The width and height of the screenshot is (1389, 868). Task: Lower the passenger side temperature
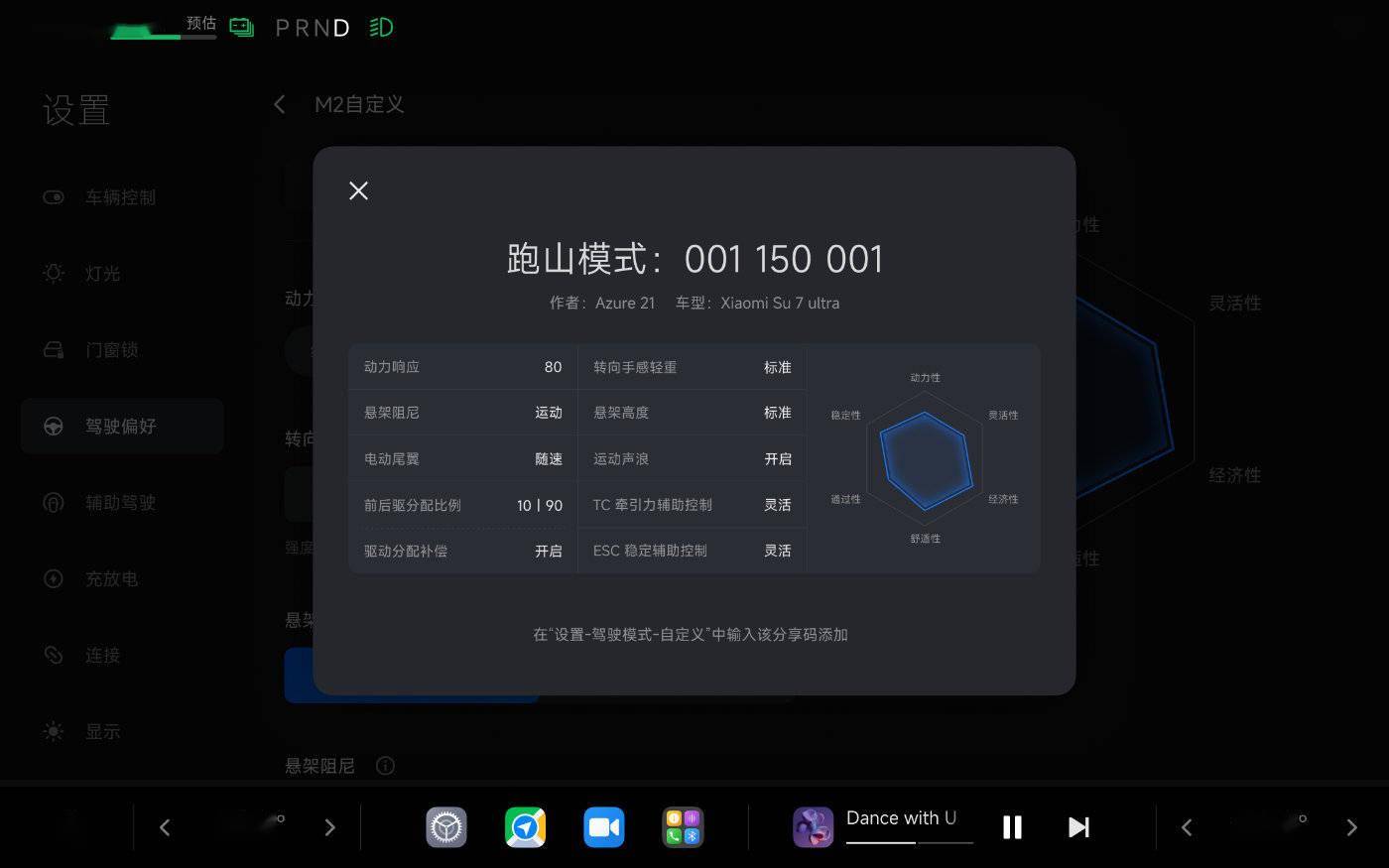click(1187, 827)
